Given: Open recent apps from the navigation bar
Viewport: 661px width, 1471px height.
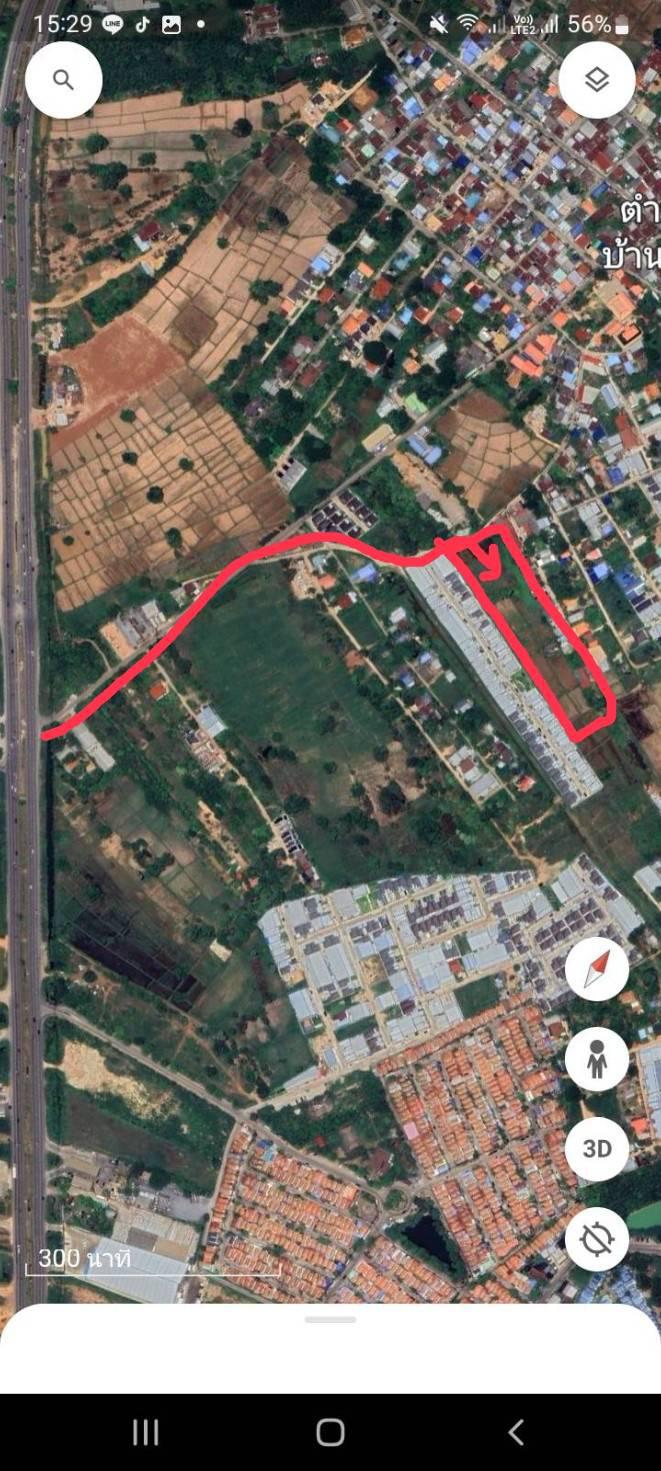Looking at the screenshot, I should 146,1432.
